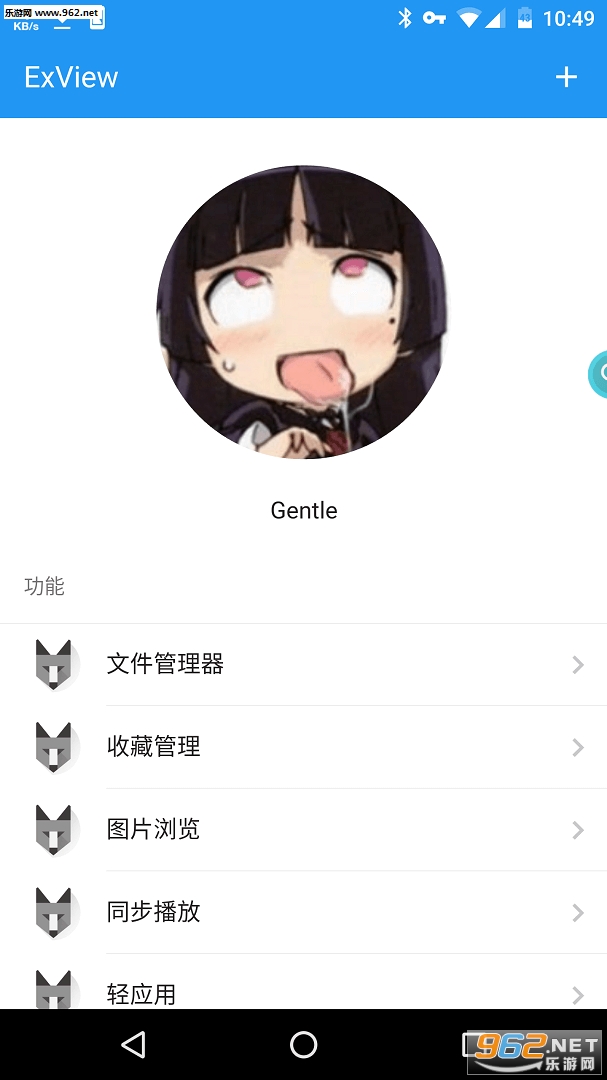The height and width of the screenshot is (1080, 607).
Task: Open 同步播放 synchronized playback
Action: point(303,912)
